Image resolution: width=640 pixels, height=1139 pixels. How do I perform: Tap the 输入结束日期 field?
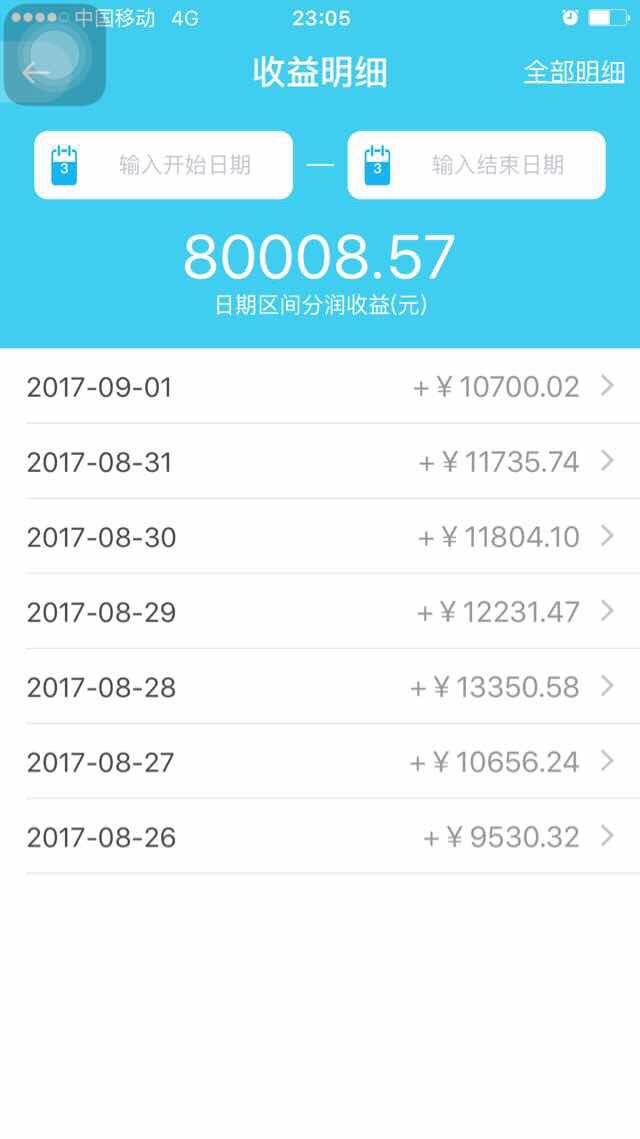point(477,165)
